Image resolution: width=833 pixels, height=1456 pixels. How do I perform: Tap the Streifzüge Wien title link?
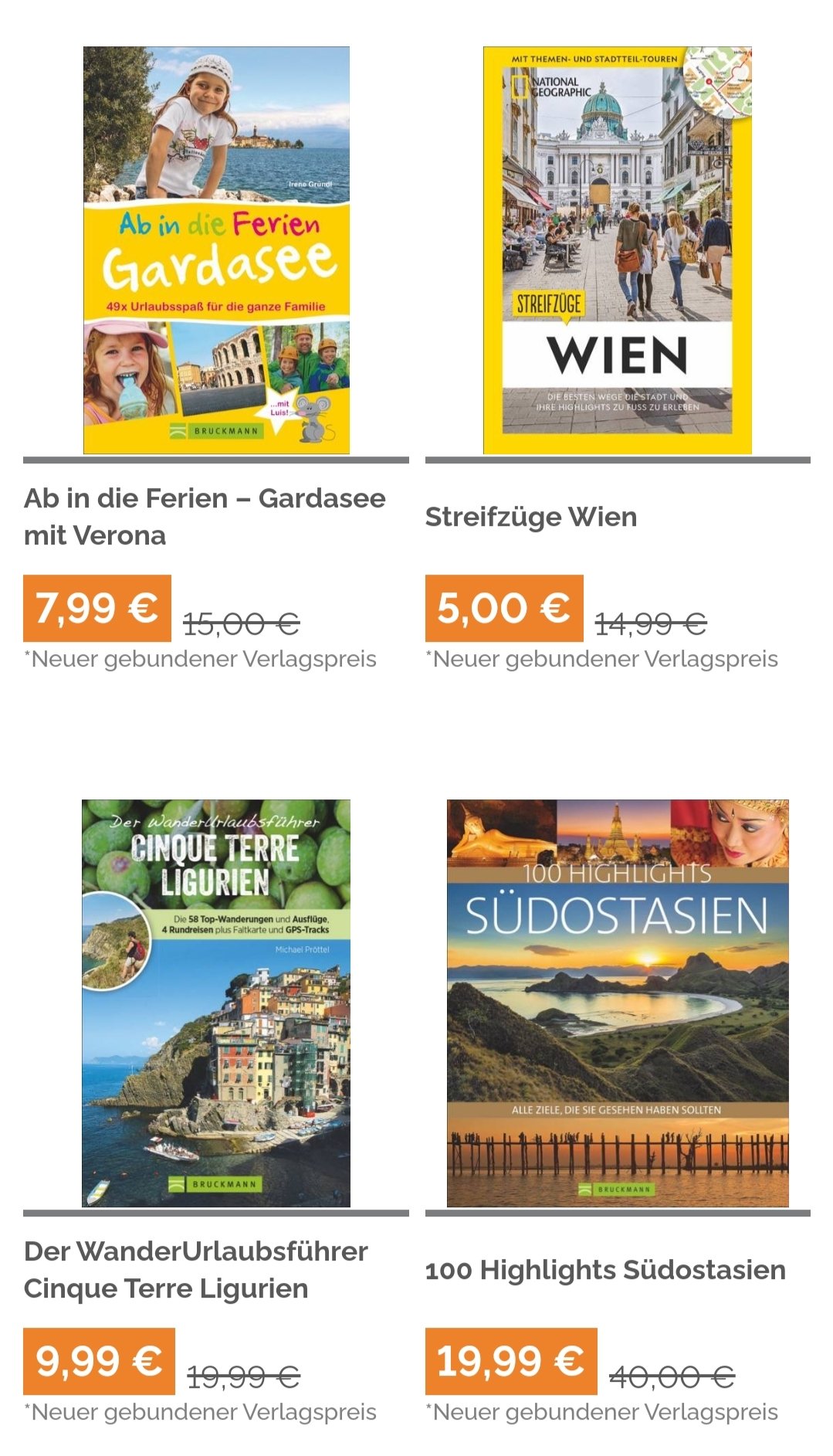(x=531, y=517)
